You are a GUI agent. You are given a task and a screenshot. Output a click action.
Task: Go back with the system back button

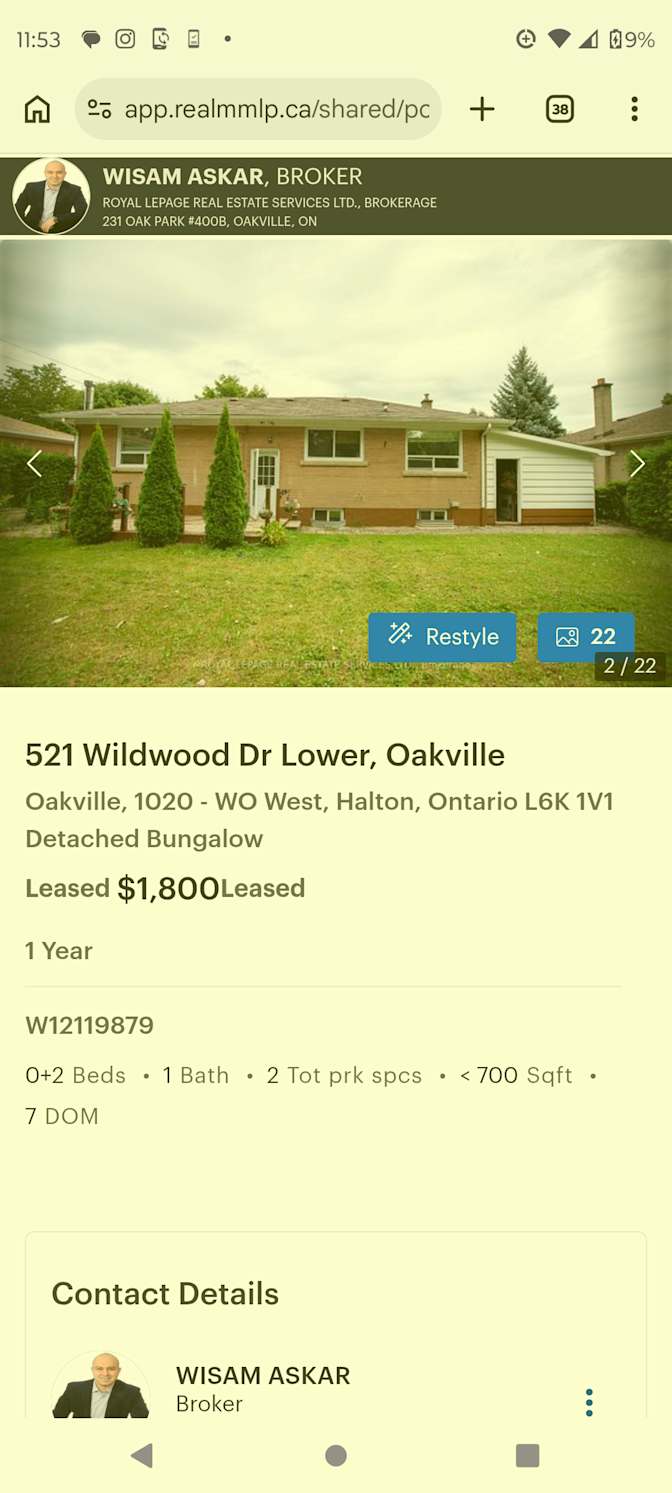[142, 1455]
